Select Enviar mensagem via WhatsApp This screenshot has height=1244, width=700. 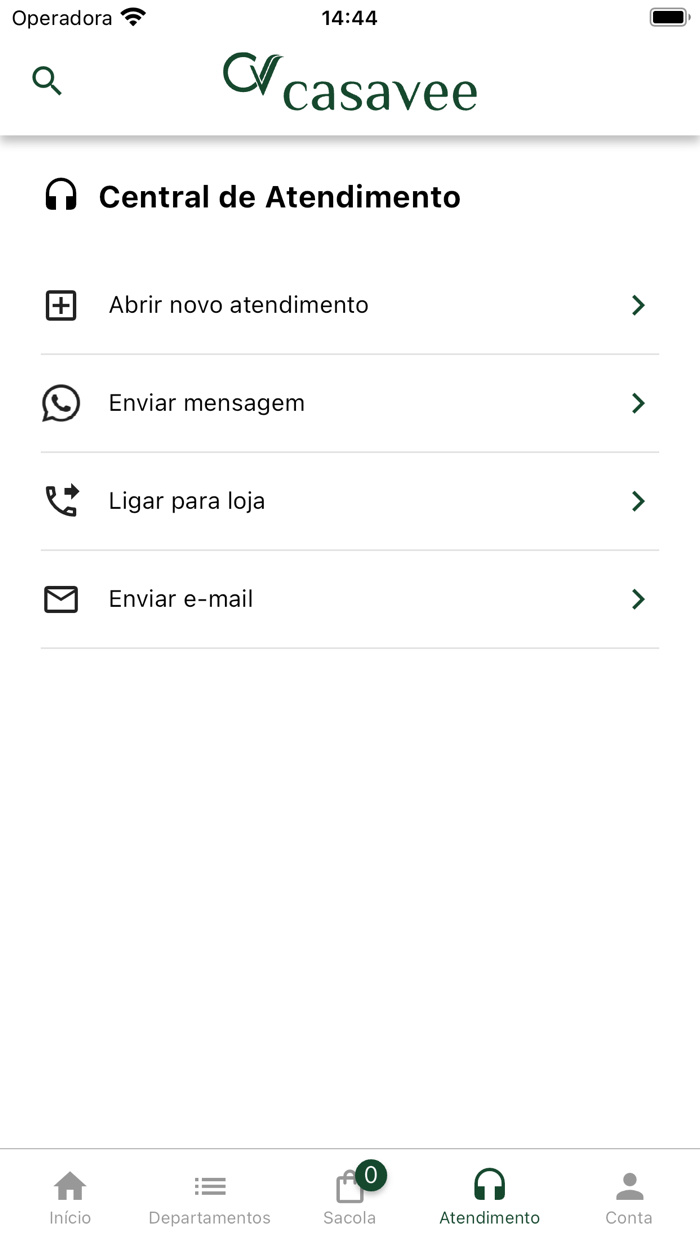click(x=349, y=404)
